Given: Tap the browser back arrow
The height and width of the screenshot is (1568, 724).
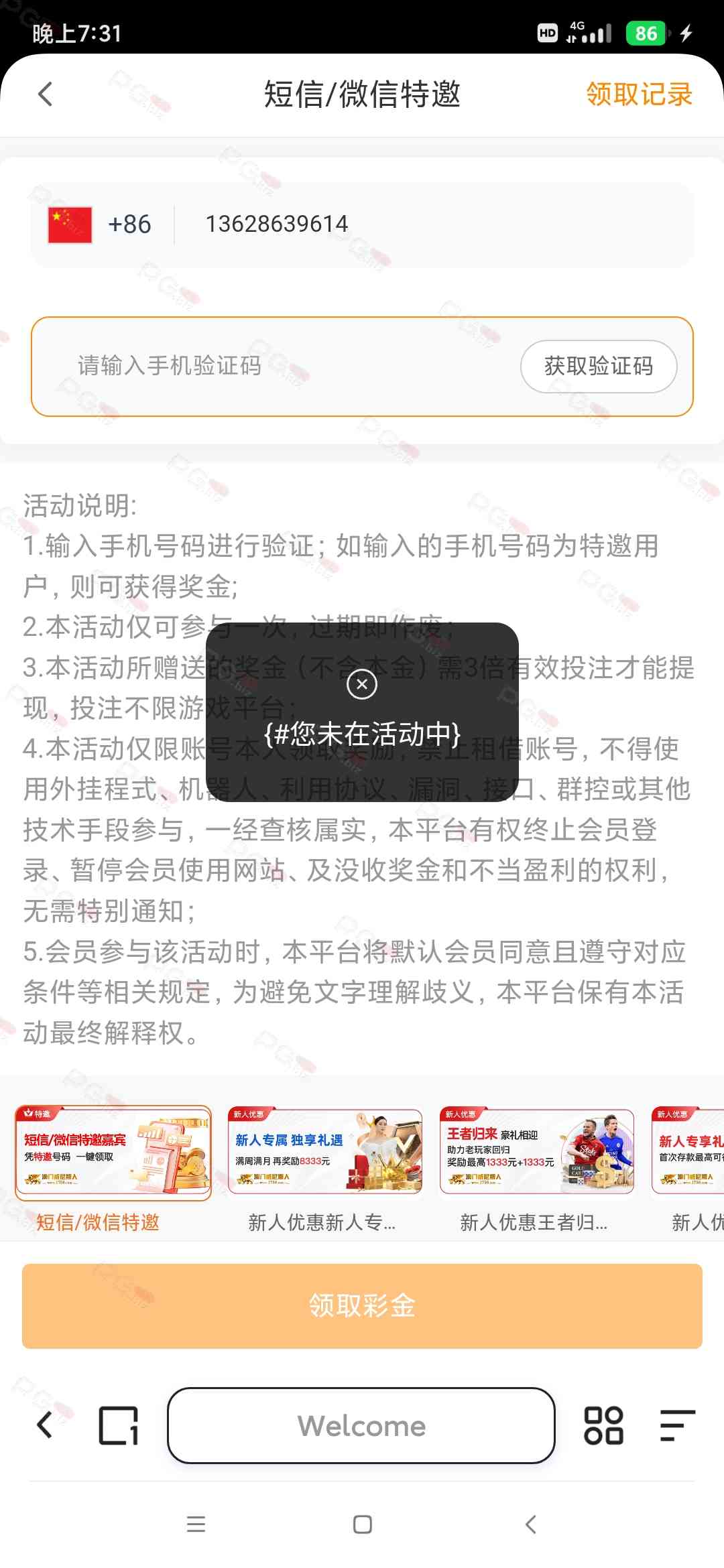Looking at the screenshot, I should 45,1425.
